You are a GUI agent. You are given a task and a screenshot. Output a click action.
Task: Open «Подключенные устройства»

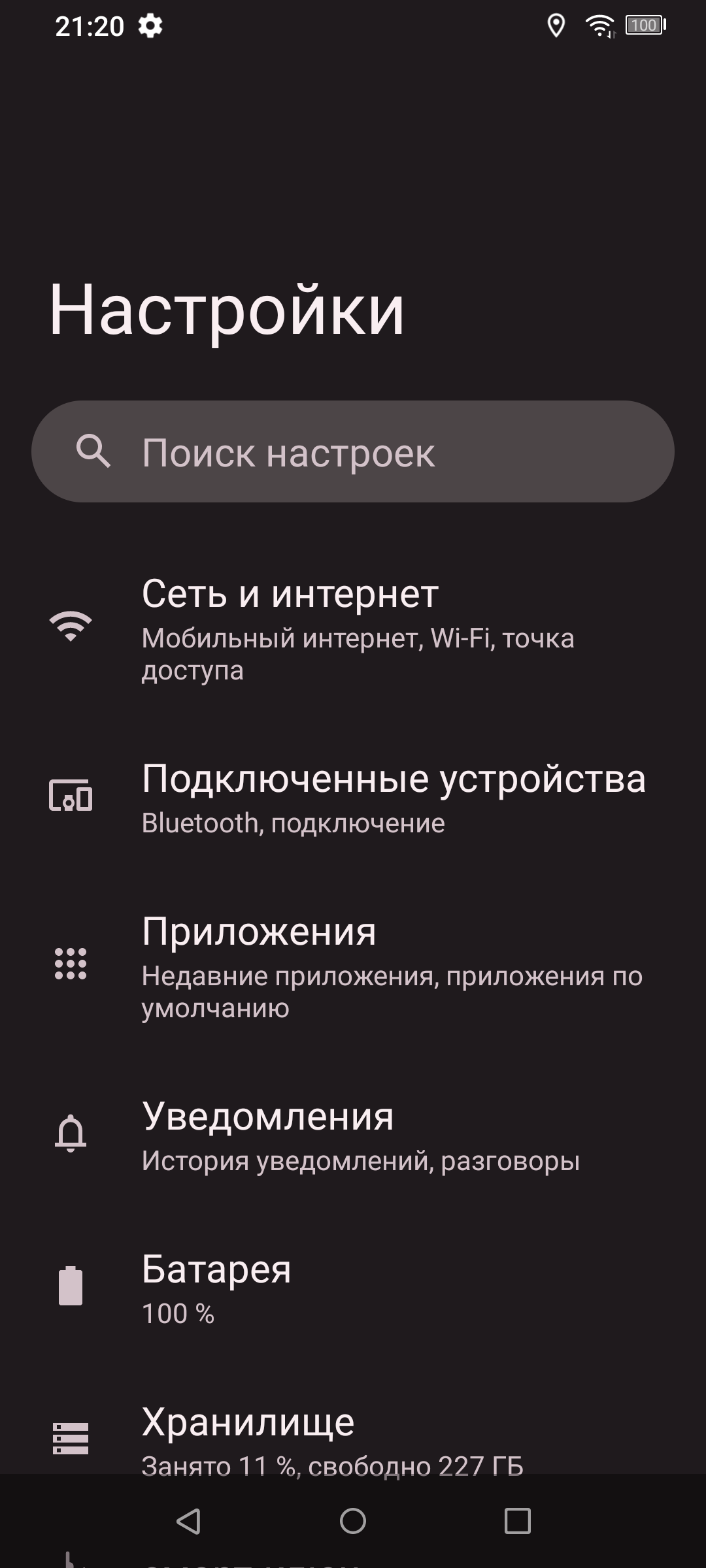click(353, 797)
